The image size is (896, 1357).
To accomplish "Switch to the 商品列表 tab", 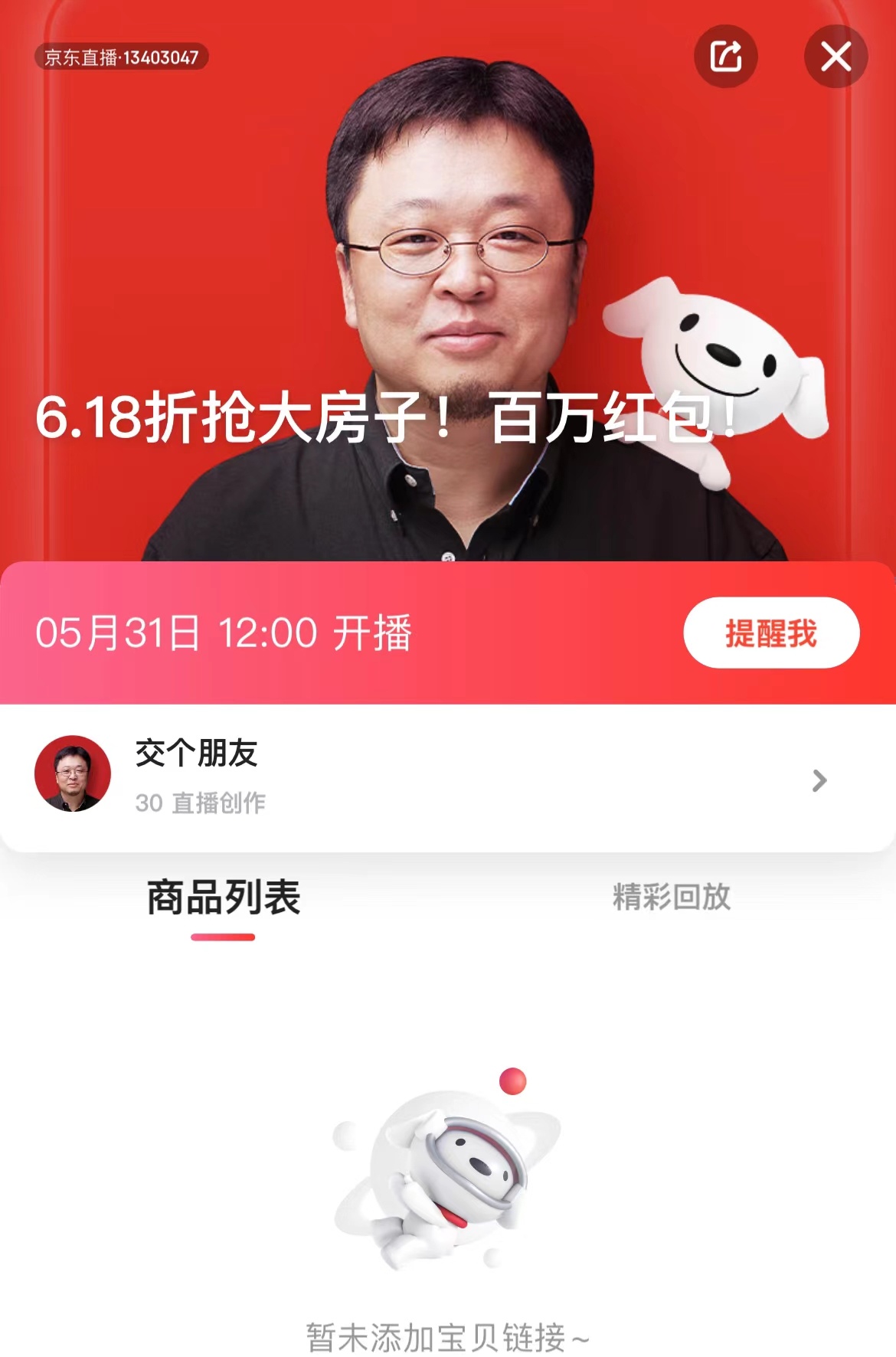I will pos(223,898).
